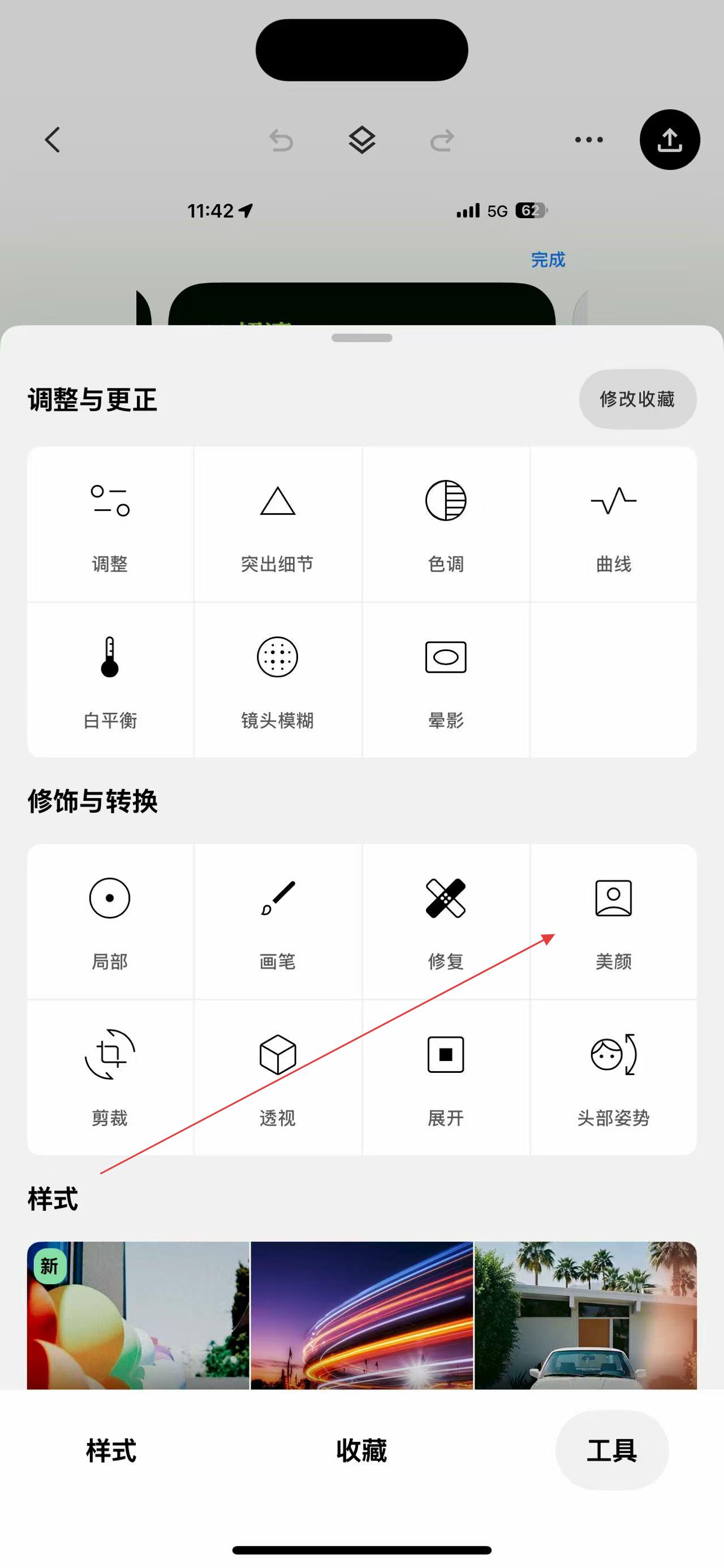Open the 调整 tool
The image size is (724, 1568).
[x=110, y=523]
